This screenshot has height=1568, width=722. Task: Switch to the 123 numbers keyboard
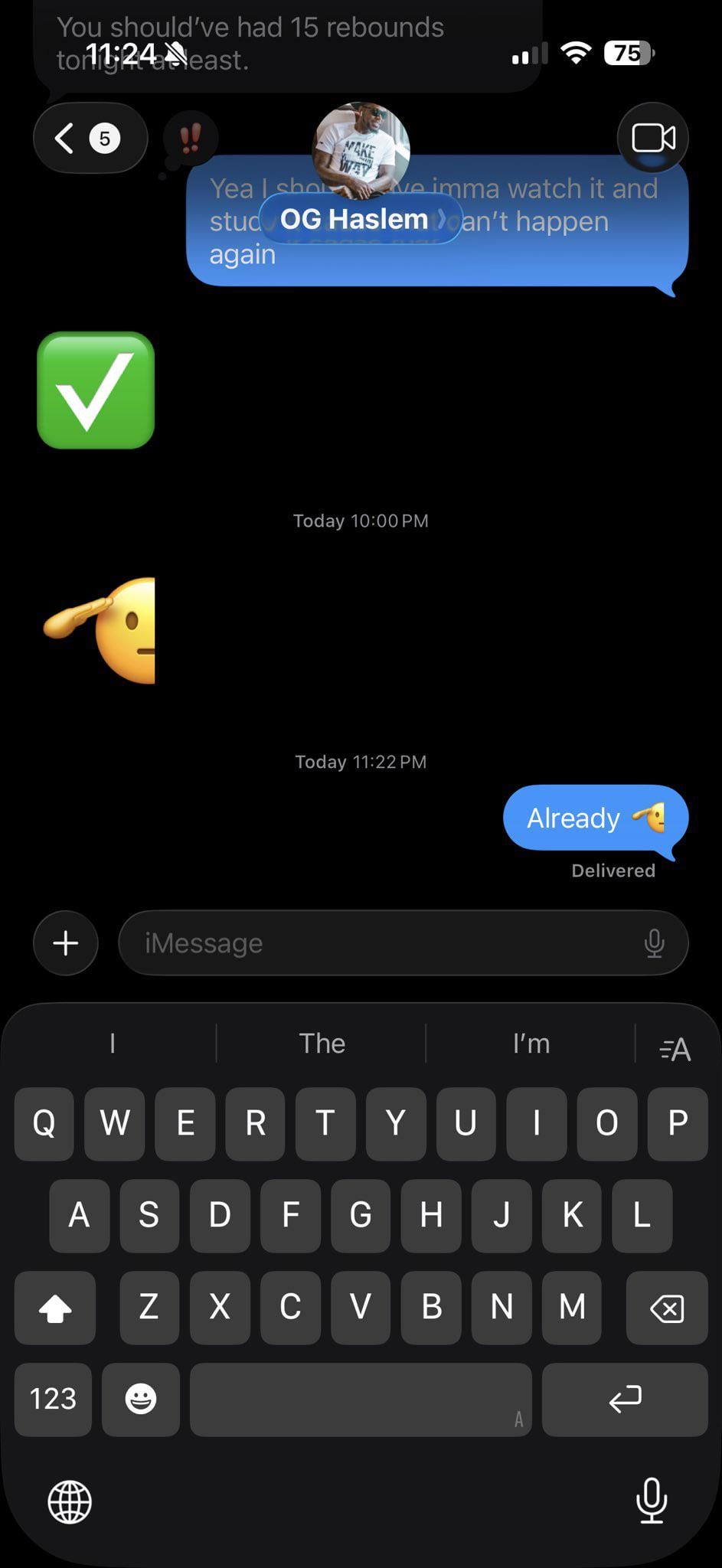pos(53,1399)
